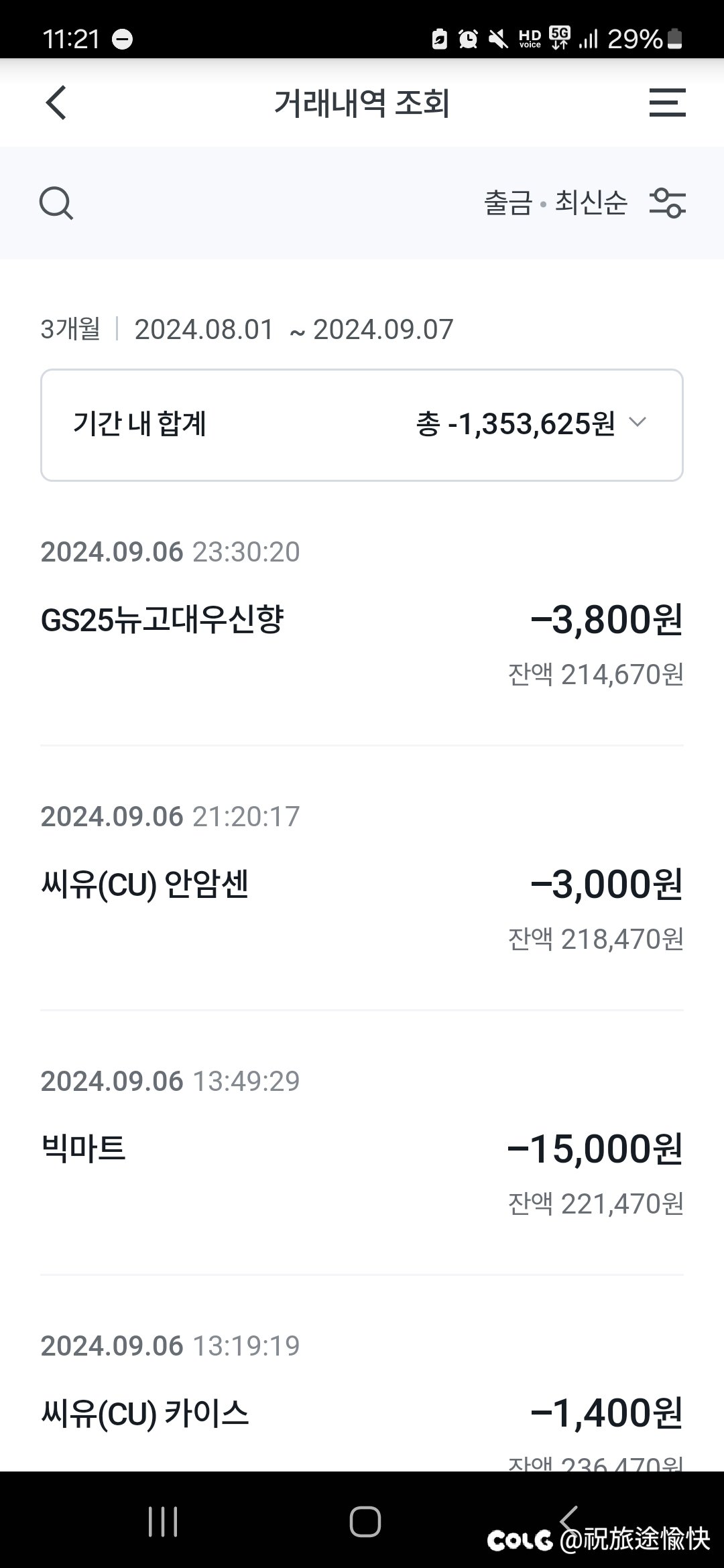Open the 출금·최신순 filter settings

pyautogui.click(x=585, y=202)
